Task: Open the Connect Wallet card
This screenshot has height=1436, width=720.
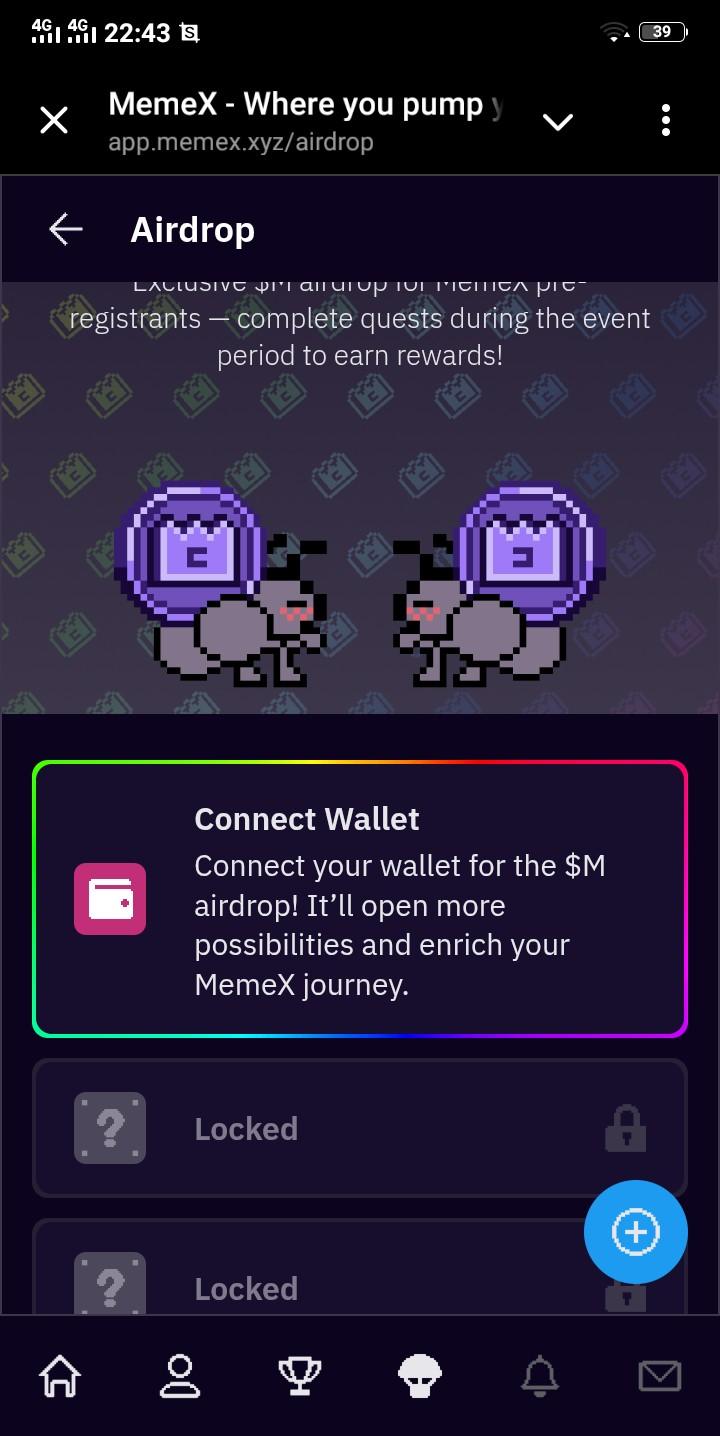Action: click(360, 899)
